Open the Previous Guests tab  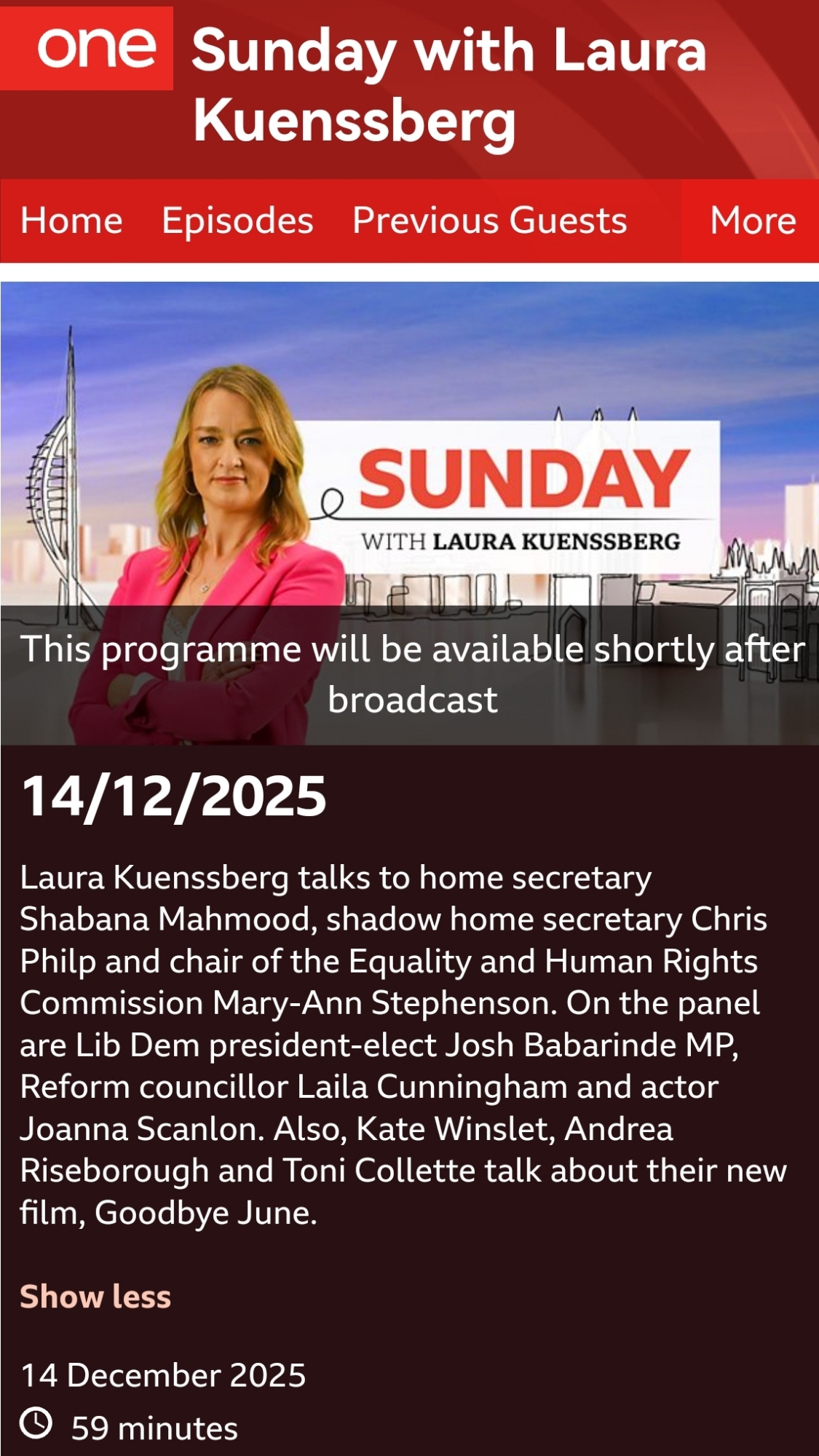coord(489,221)
